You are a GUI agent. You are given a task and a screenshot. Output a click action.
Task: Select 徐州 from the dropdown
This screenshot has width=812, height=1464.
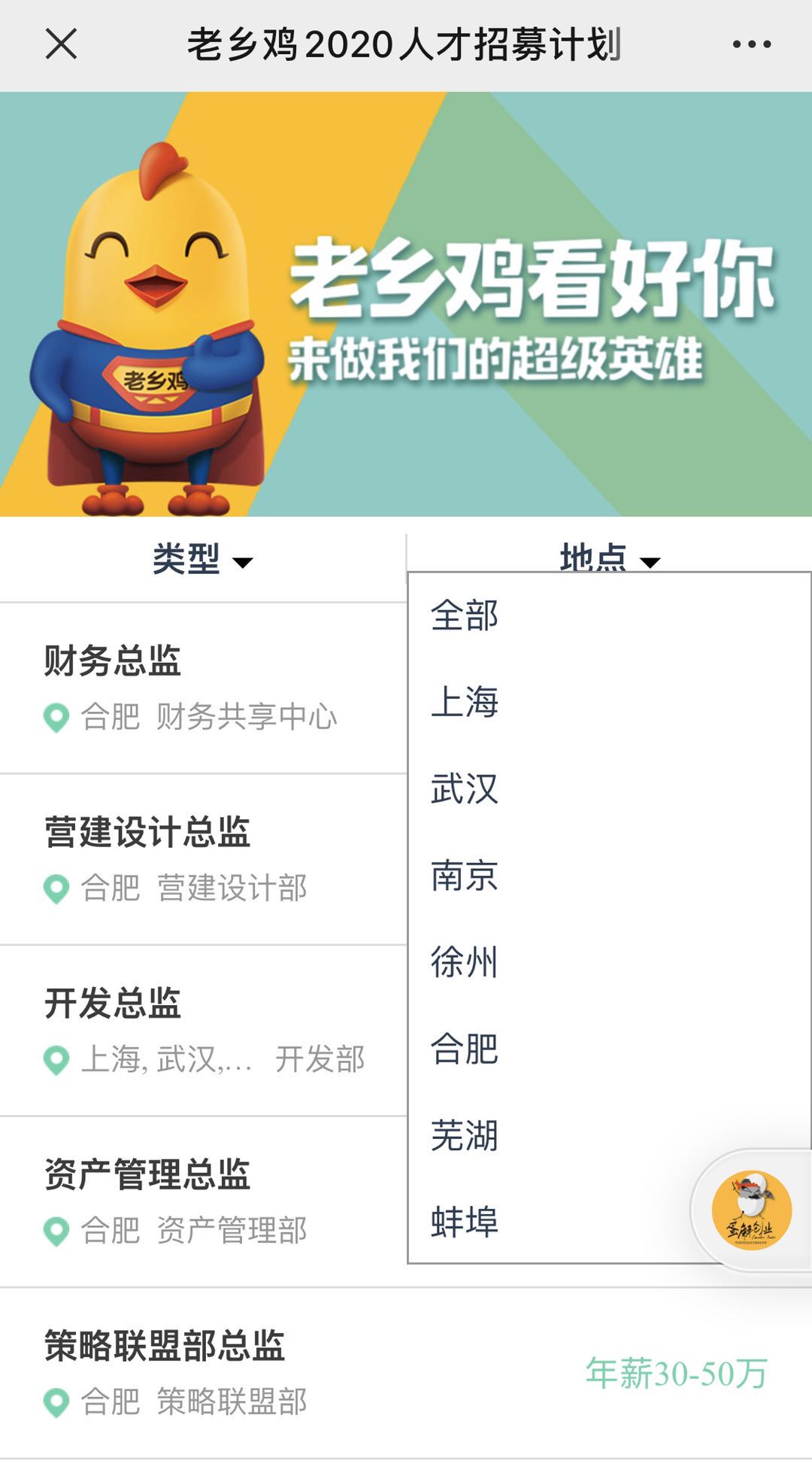coord(464,962)
